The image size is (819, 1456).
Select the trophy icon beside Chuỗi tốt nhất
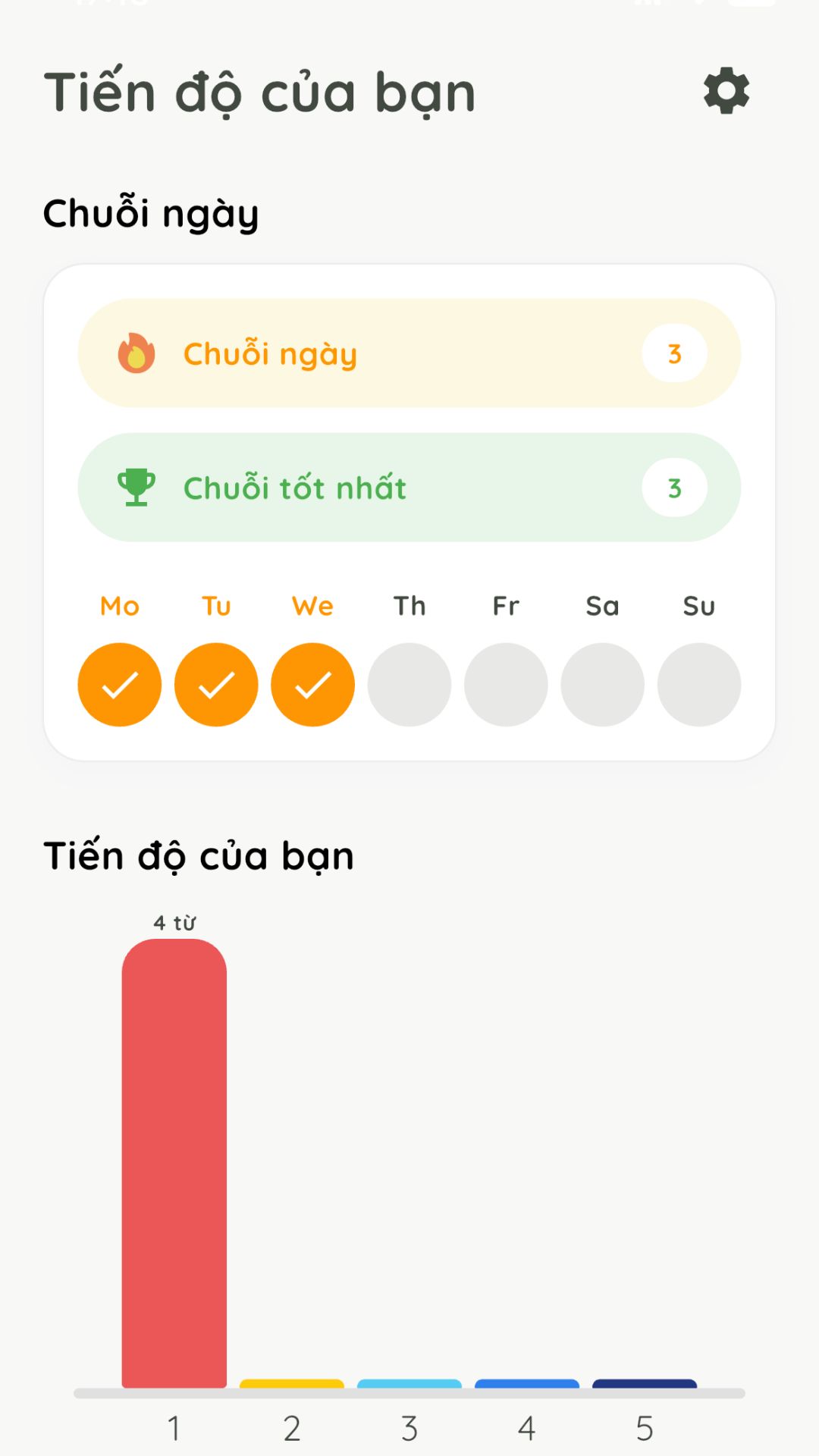tap(135, 488)
